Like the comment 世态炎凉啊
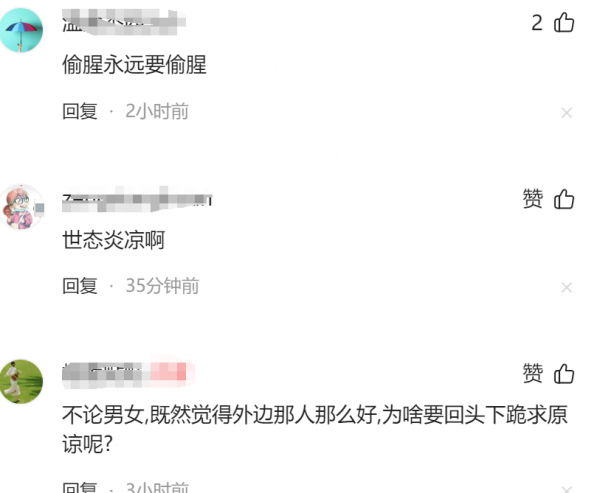This screenshot has width=600, height=493. (x=564, y=199)
